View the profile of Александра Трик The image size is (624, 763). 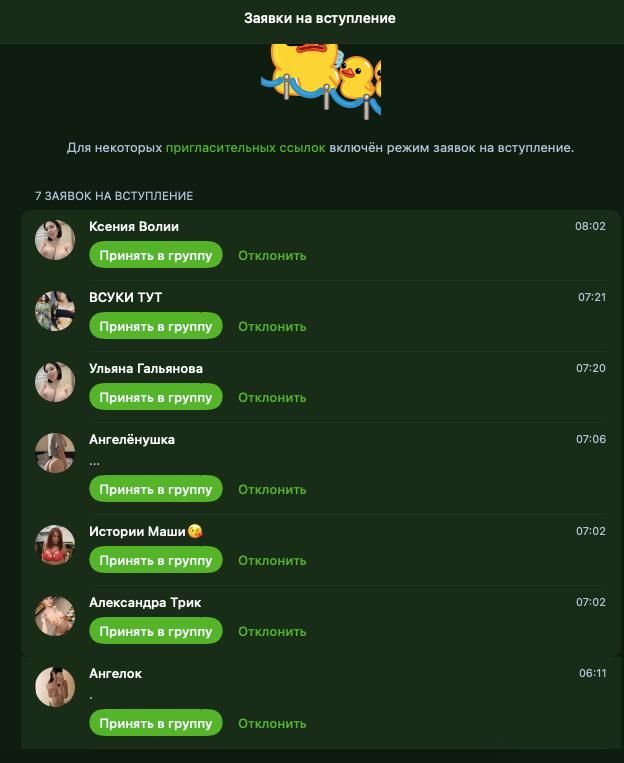[55, 616]
